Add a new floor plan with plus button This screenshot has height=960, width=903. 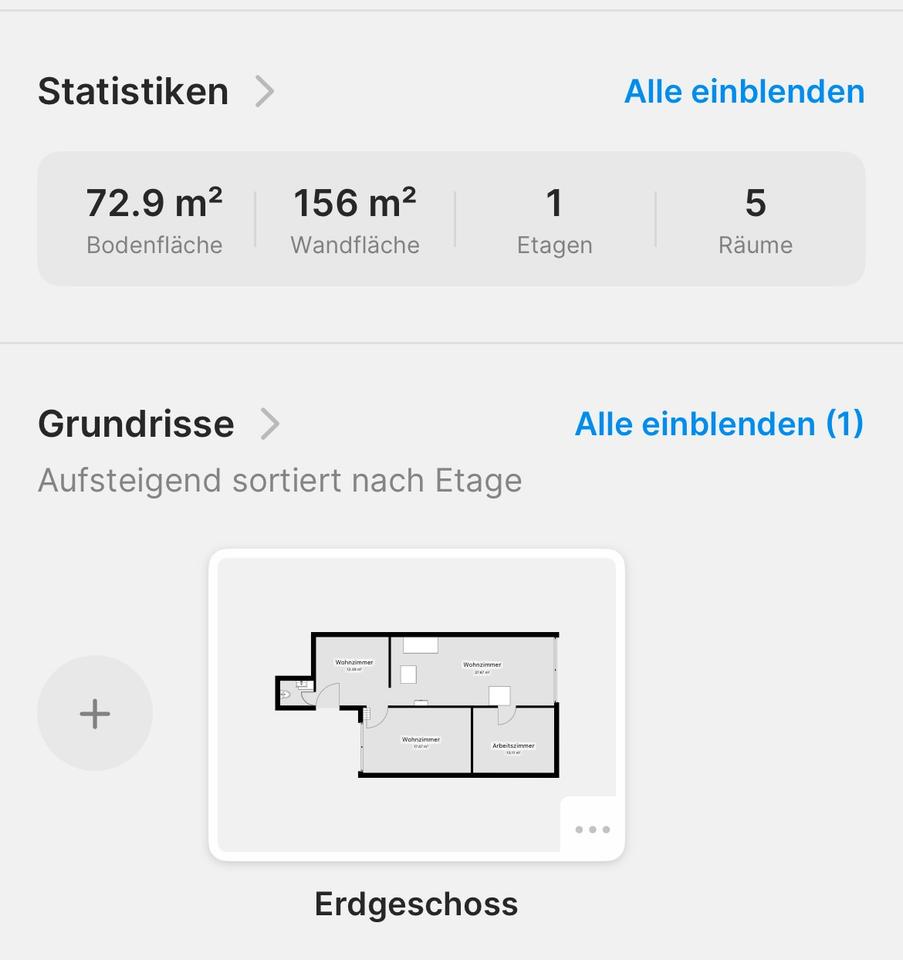(95, 713)
